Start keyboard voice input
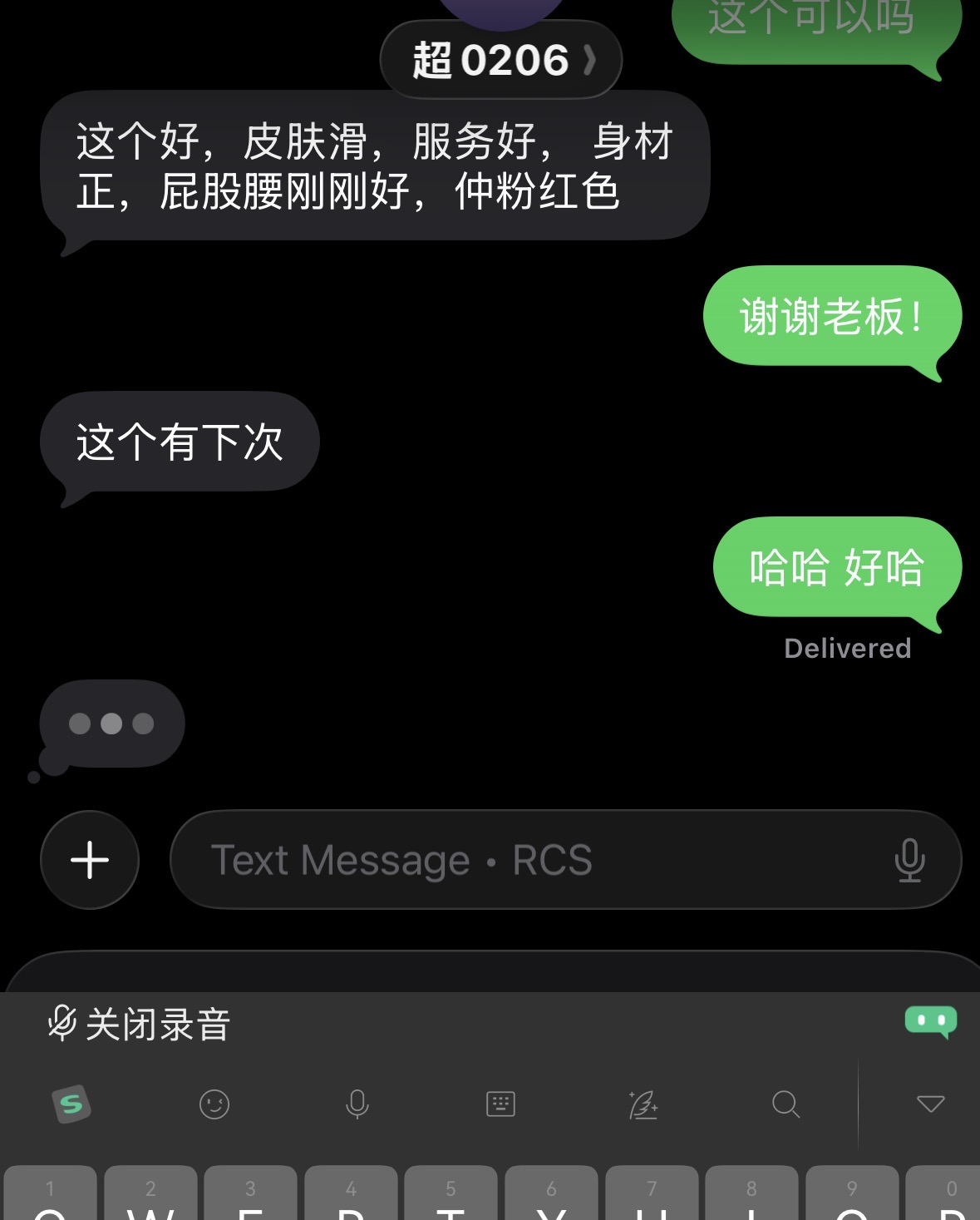The image size is (980, 1220). point(357,1104)
